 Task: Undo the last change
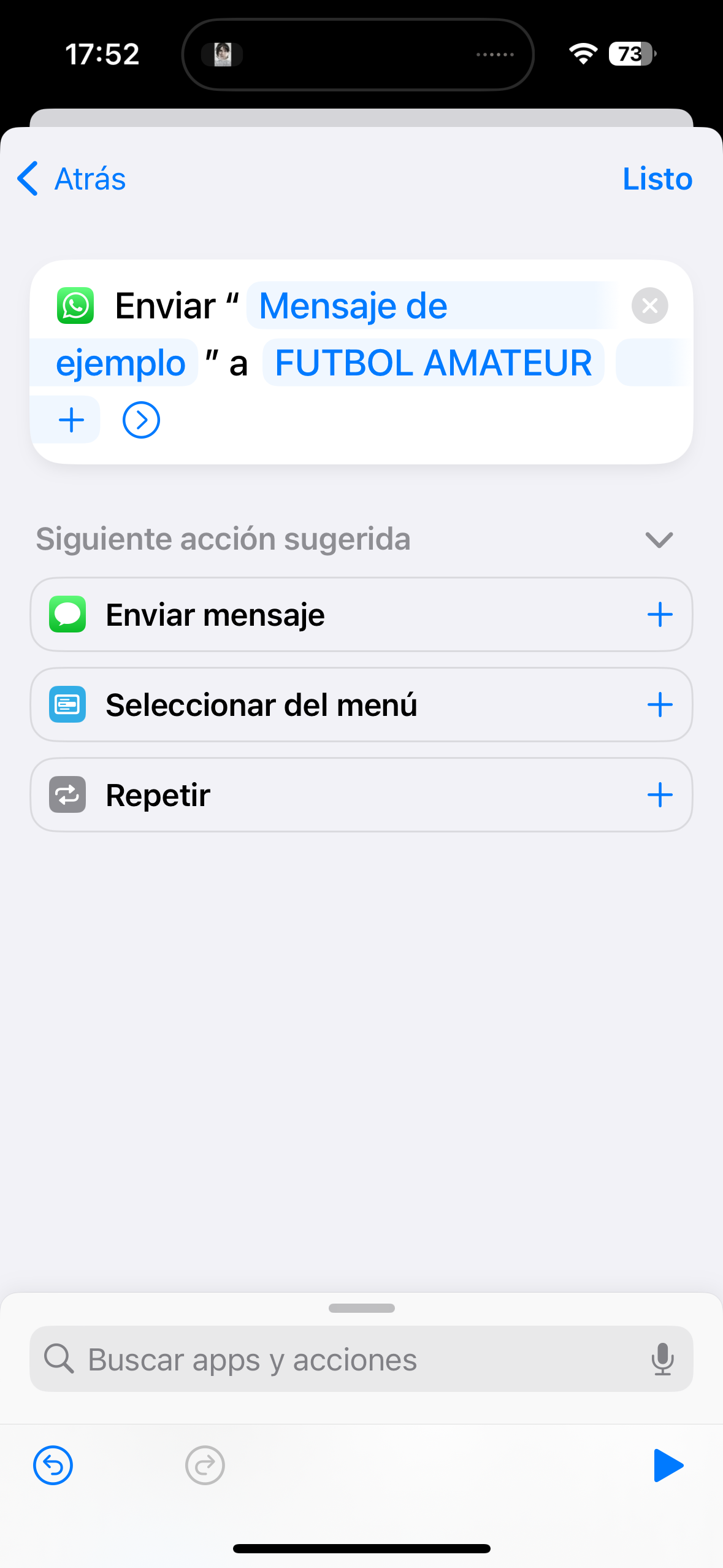[53, 1466]
